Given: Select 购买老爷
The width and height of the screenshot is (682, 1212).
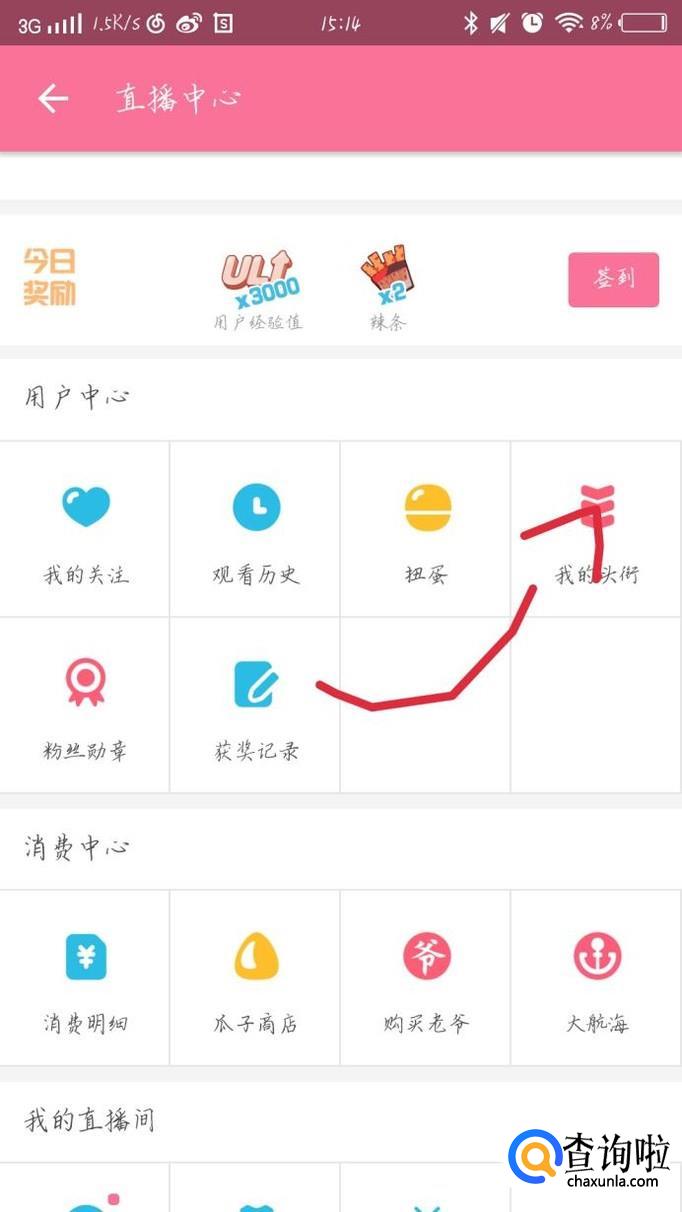Looking at the screenshot, I should [x=426, y=978].
